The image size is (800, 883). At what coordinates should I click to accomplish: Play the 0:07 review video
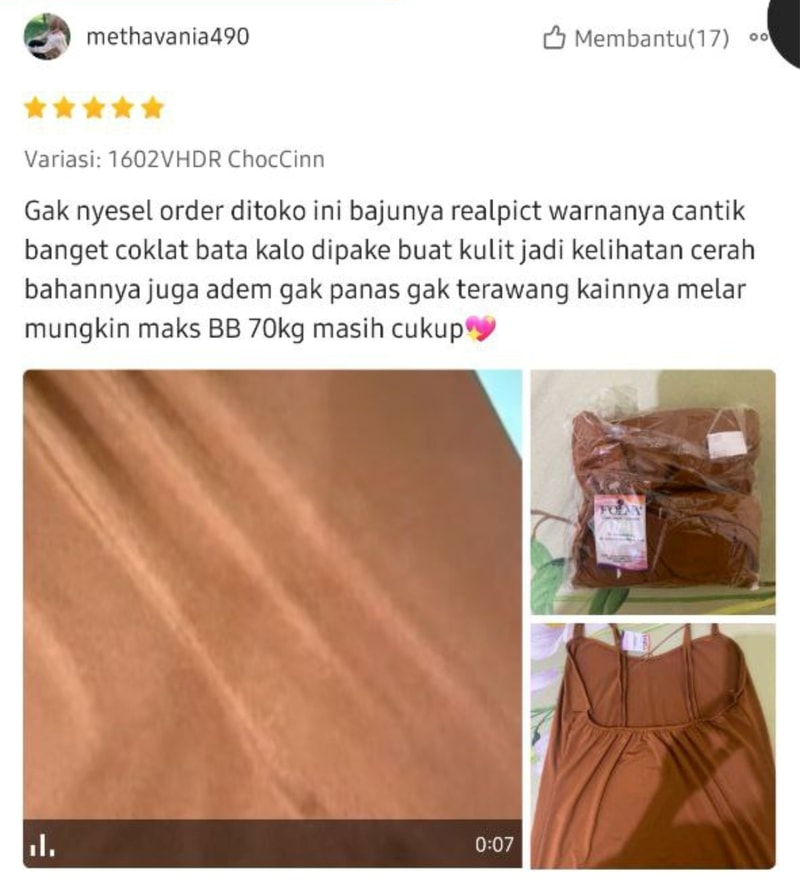pyautogui.click(x=272, y=617)
